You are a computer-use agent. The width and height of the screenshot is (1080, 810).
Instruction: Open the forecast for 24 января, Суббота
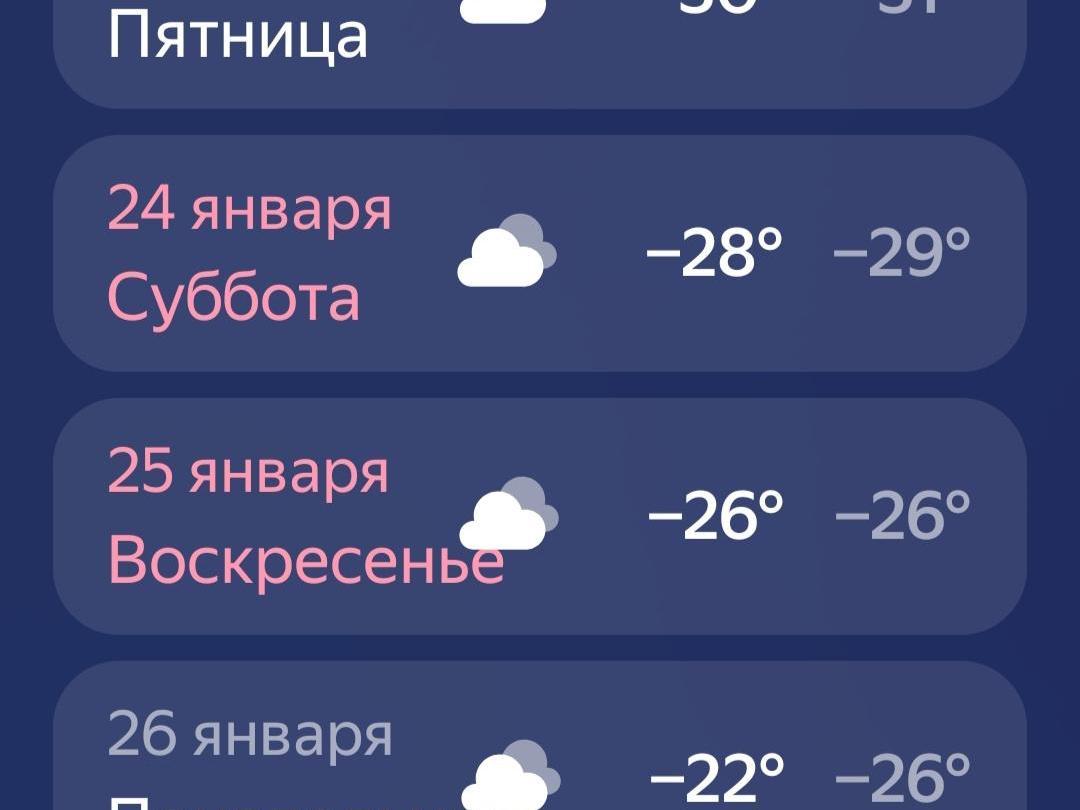[540, 254]
